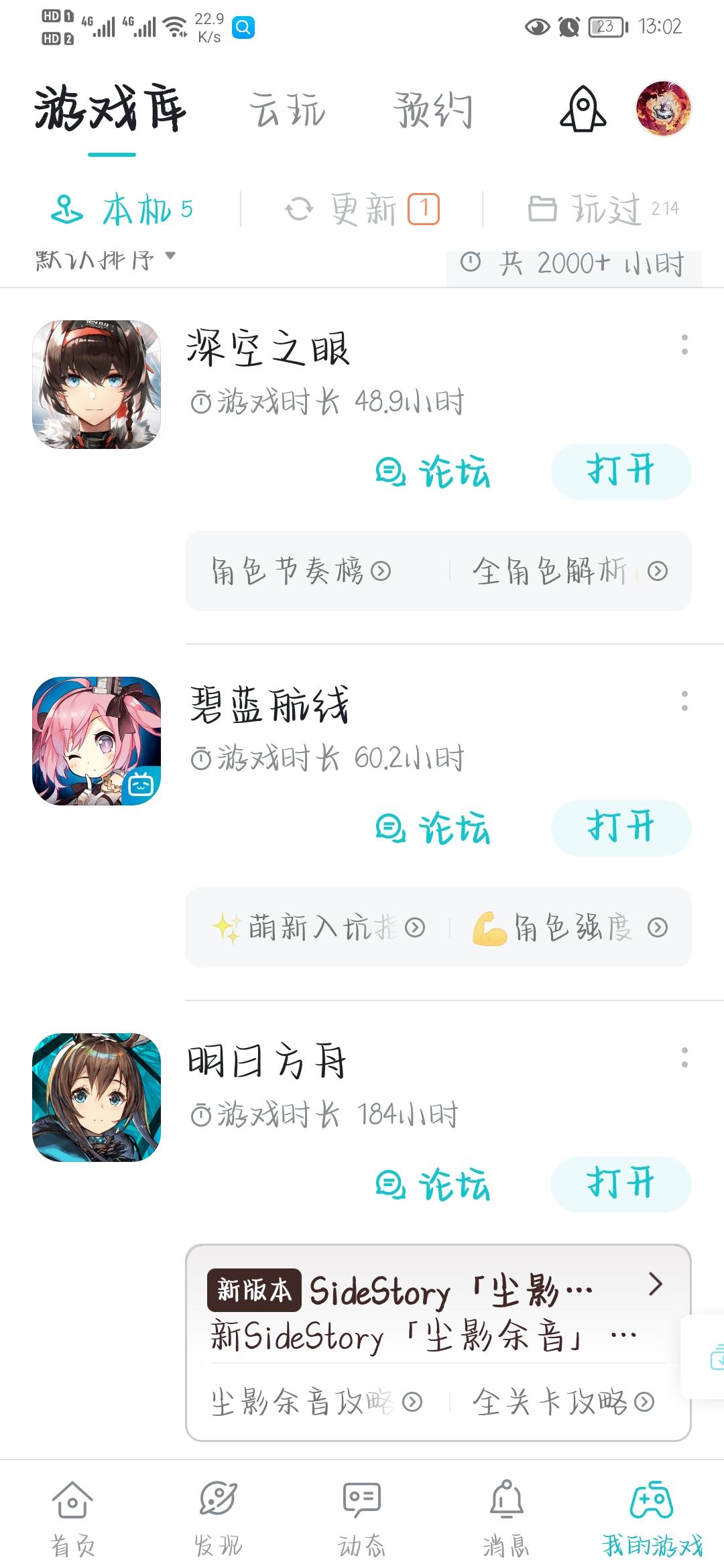Open overflow menu for 碧蓝航线
Screen dimensions: 724x1568
pyautogui.click(x=684, y=701)
